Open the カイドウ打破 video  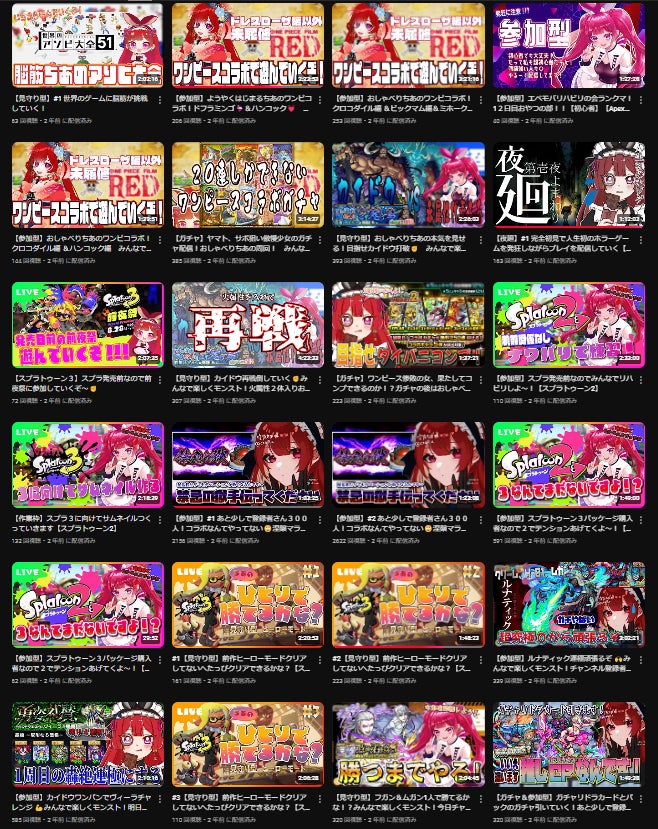tap(408, 184)
